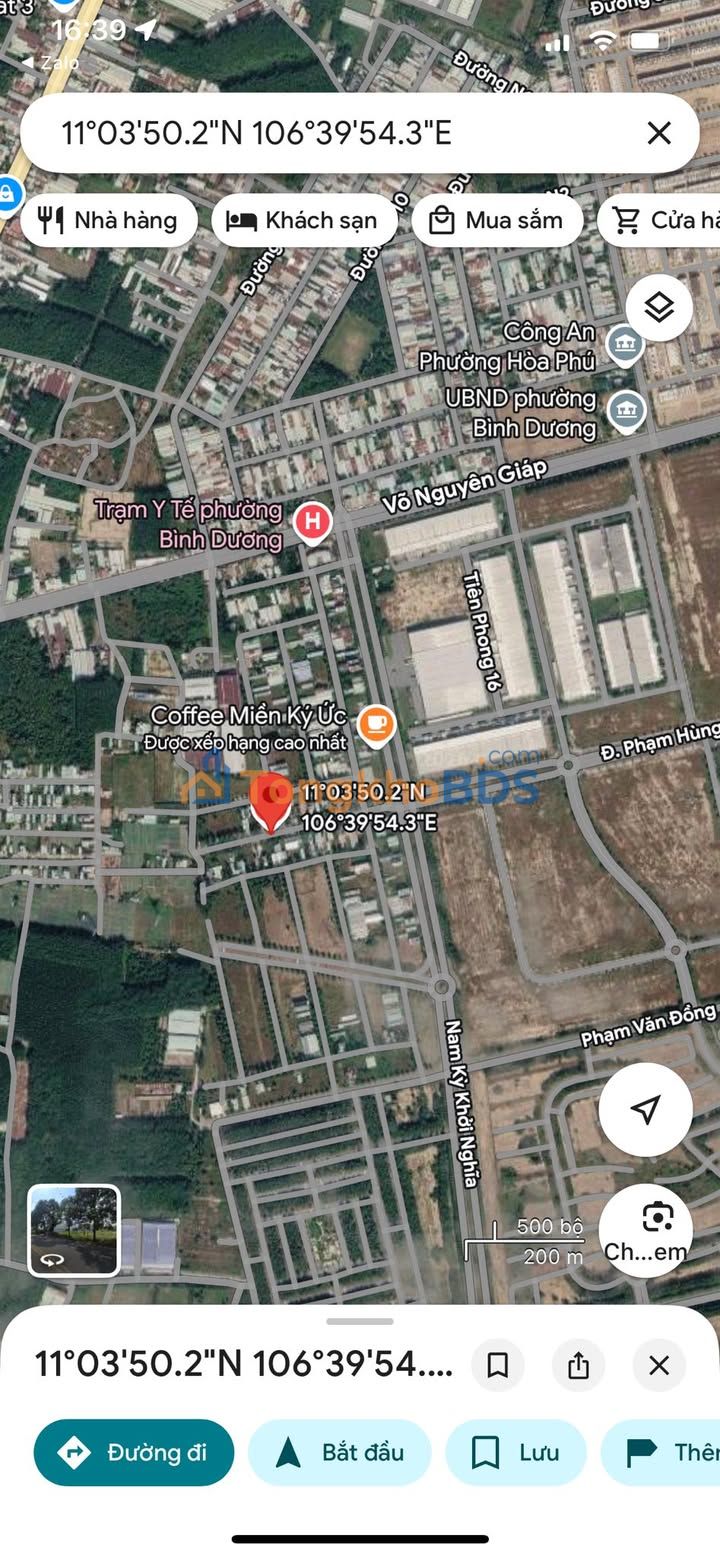Share this pinned location
This screenshot has height=1557, width=720.
point(578,1365)
